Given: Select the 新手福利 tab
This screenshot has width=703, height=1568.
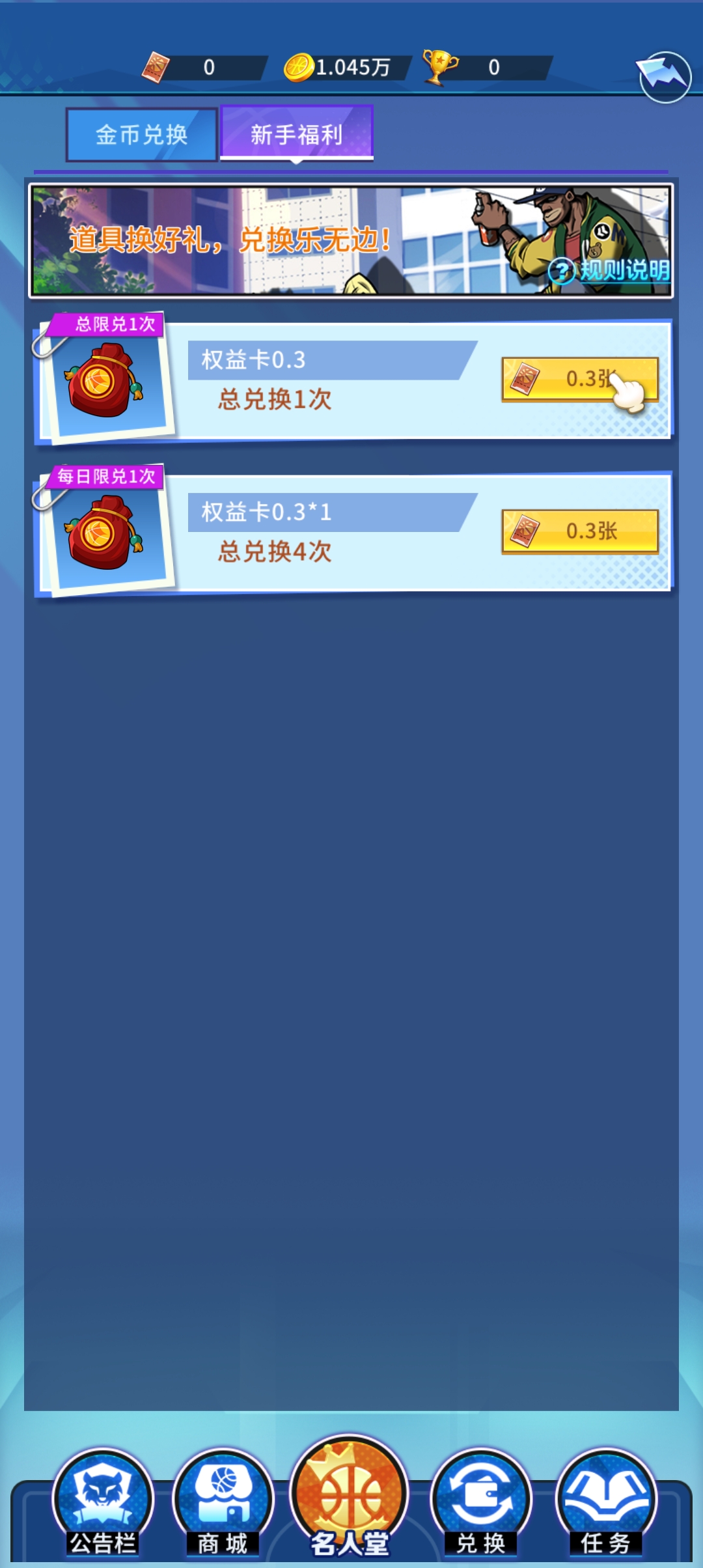Looking at the screenshot, I should [x=297, y=133].
